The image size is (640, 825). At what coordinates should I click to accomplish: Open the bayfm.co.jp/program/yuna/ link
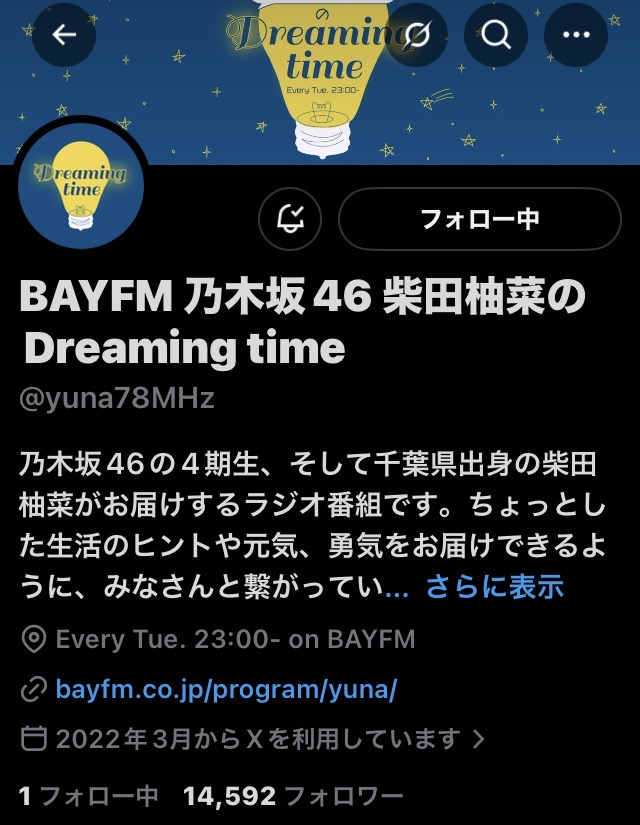(x=227, y=690)
